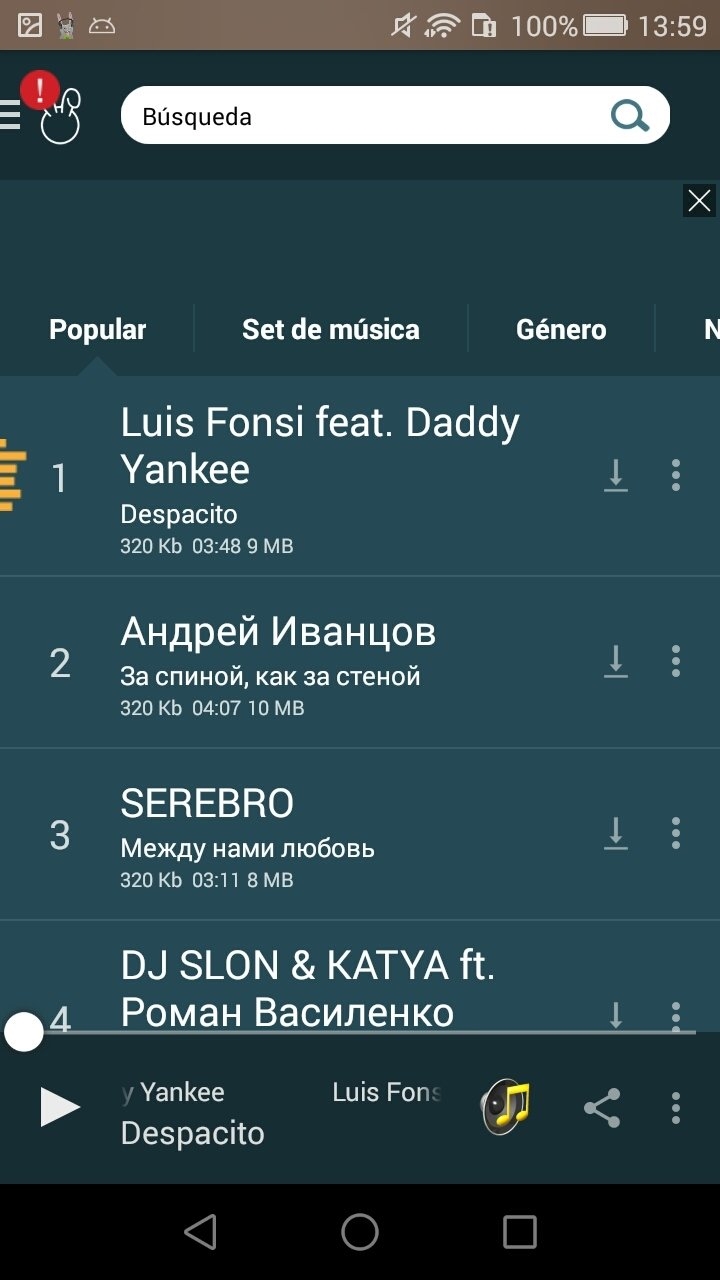This screenshot has width=720, height=1280.
Task: Download the SEREBRO song
Action: pyautogui.click(x=616, y=834)
